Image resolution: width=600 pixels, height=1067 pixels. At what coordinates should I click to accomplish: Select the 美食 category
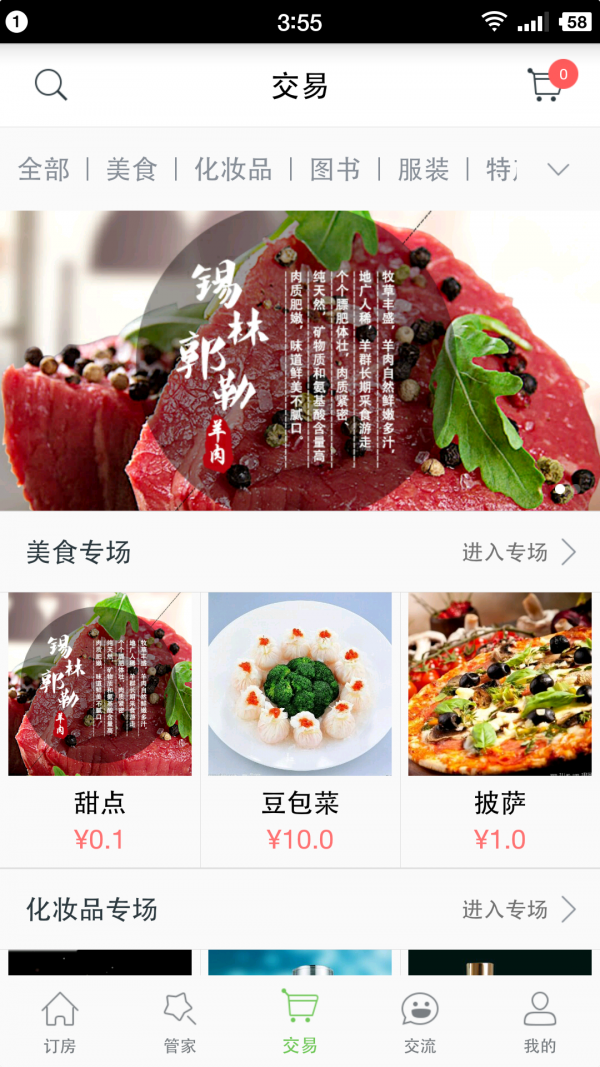[131, 169]
